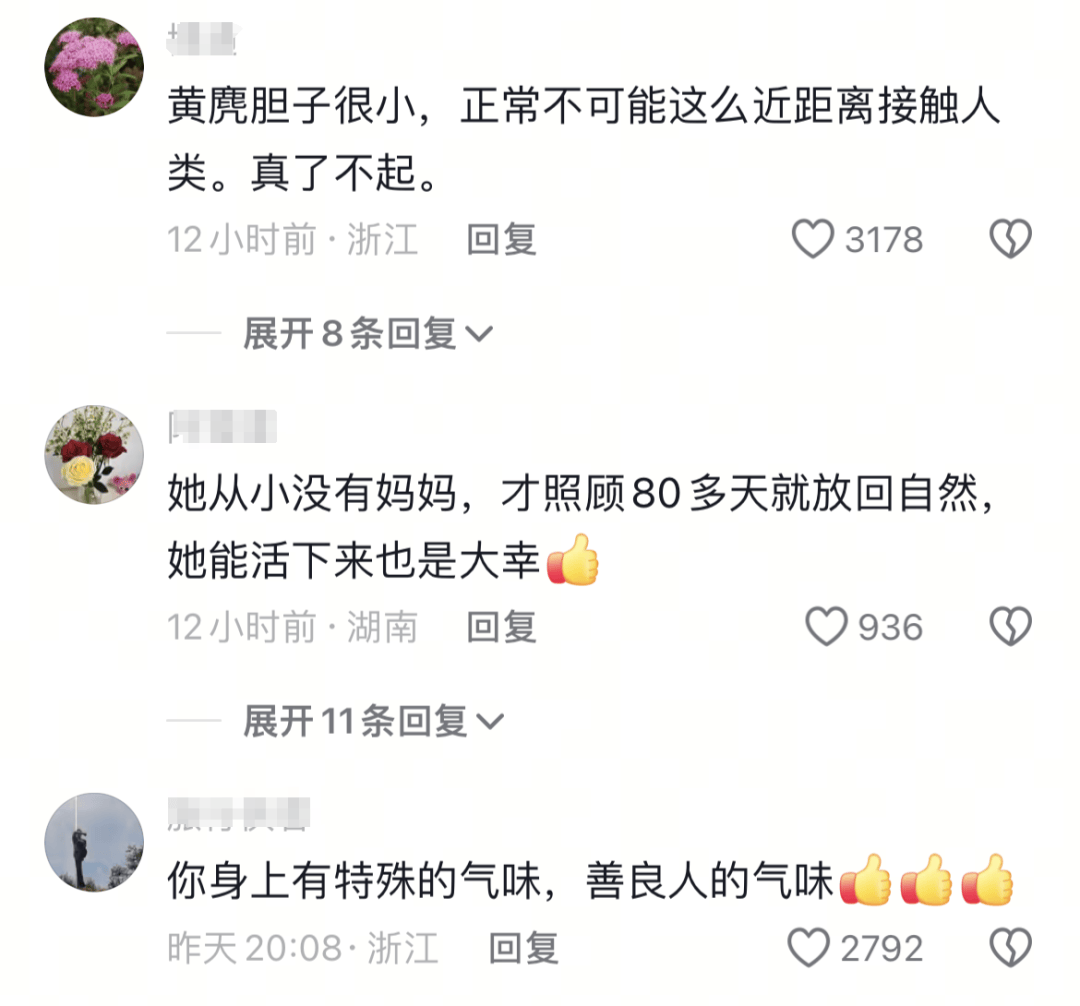Like the 善良人的气味 comment

808,947
